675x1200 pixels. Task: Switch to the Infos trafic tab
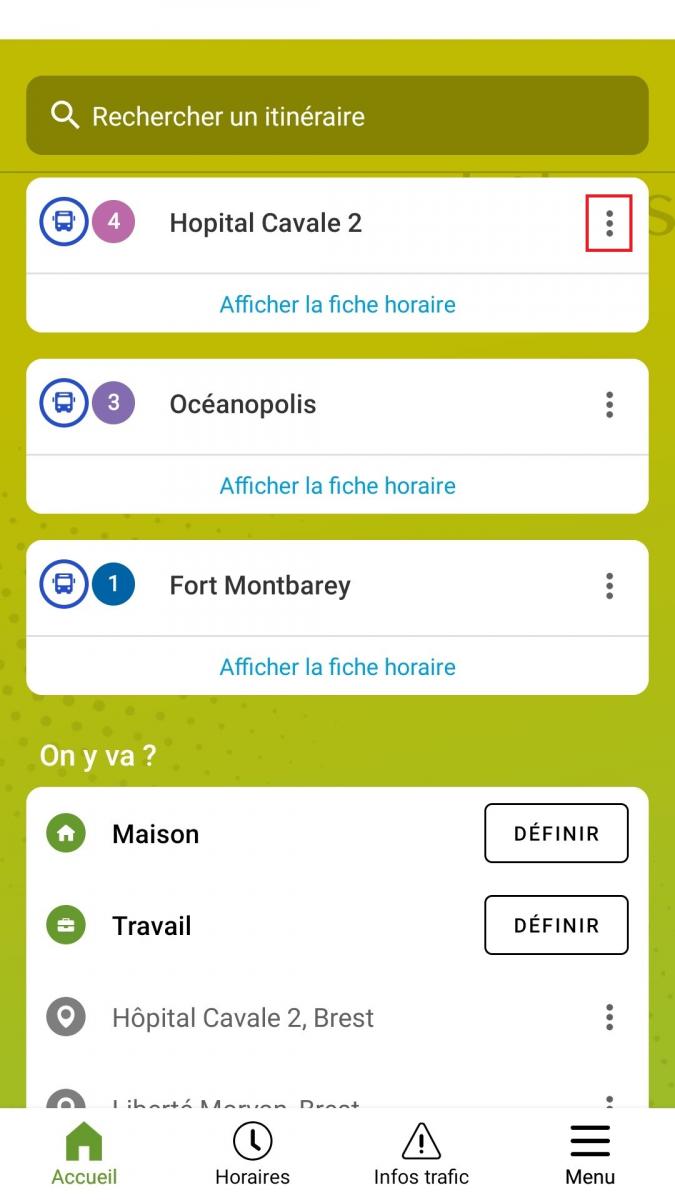(x=421, y=1155)
